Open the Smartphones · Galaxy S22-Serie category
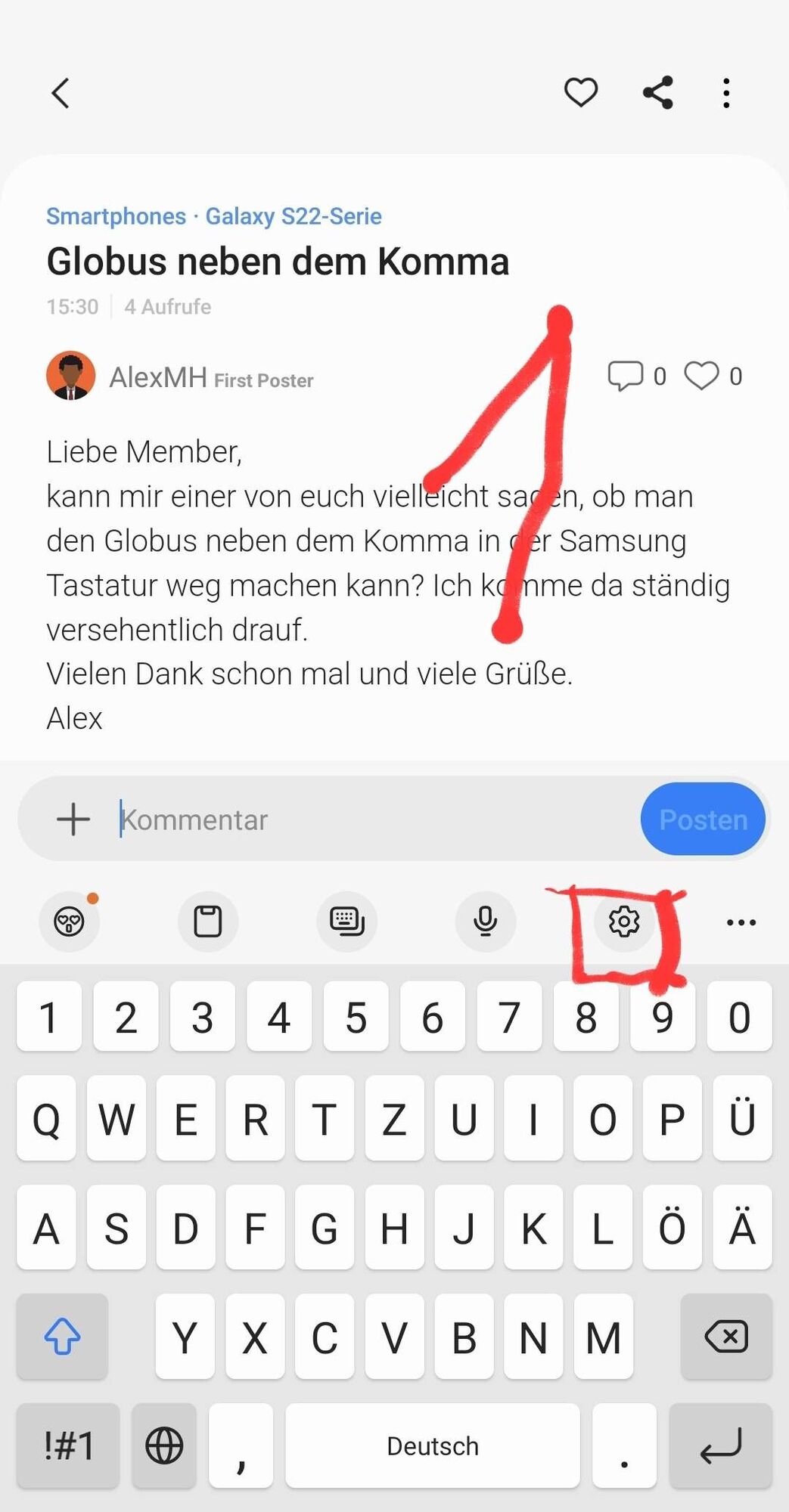This screenshot has width=789, height=1512. pos(213,216)
